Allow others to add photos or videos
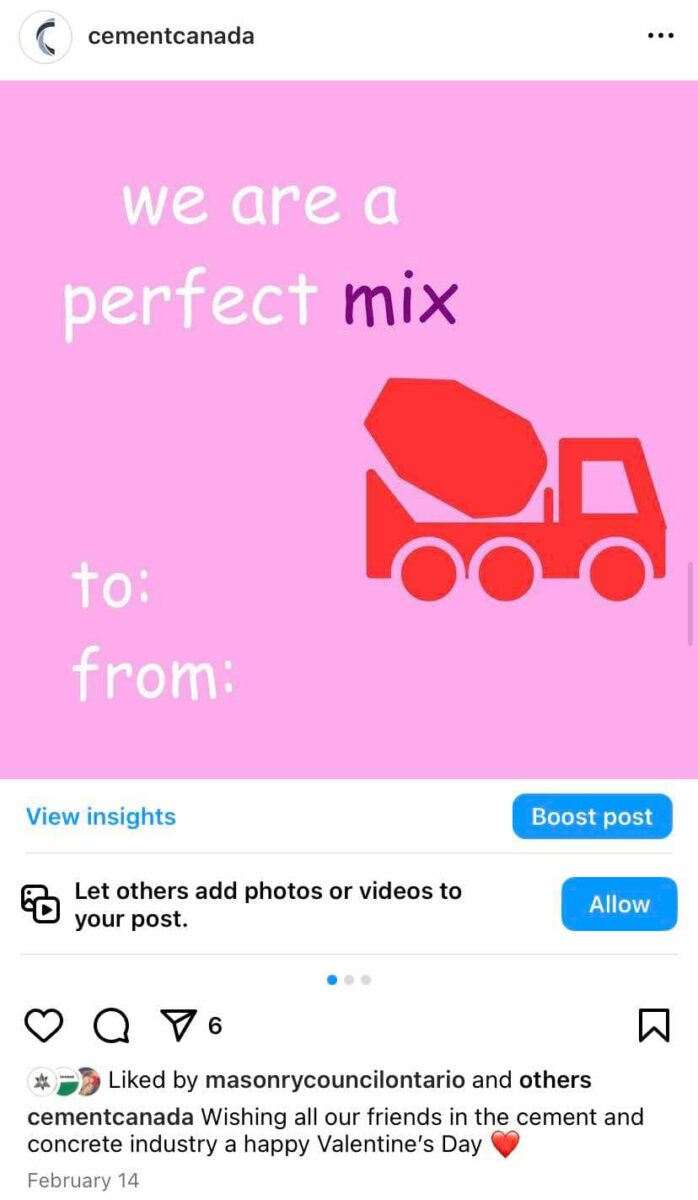The height and width of the screenshot is (1200, 698). click(619, 905)
